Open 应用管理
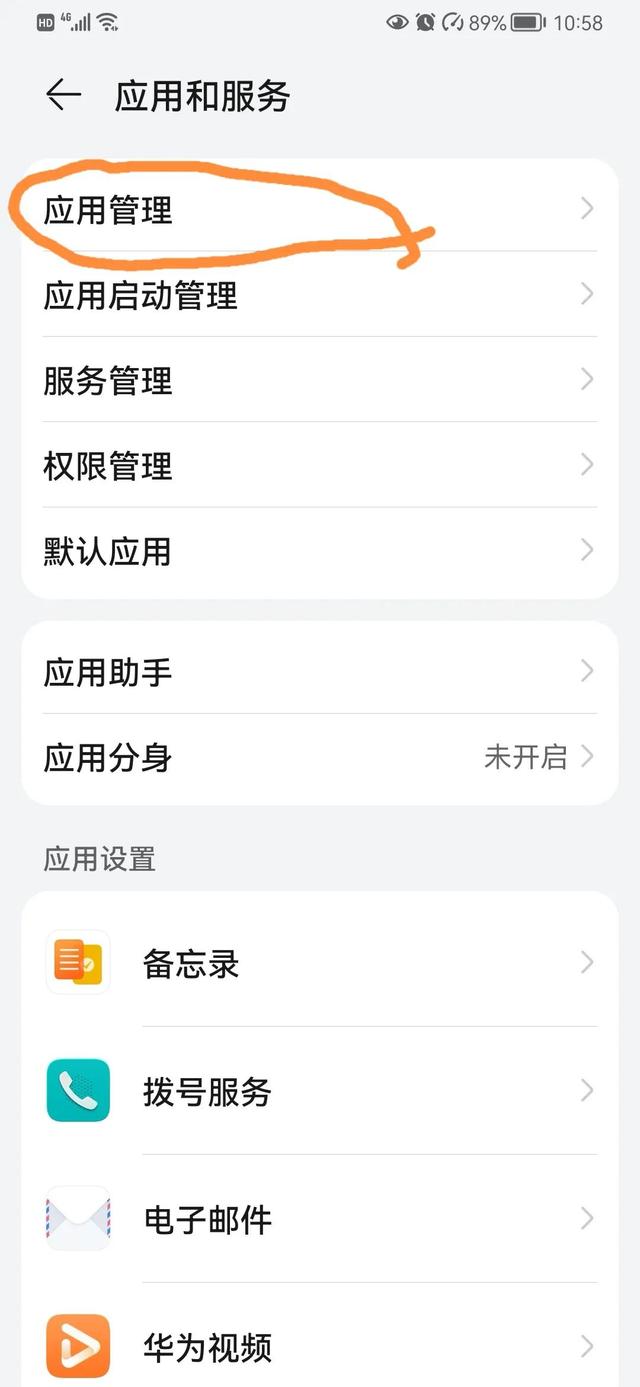The image size is (640, 1387). 319,209
